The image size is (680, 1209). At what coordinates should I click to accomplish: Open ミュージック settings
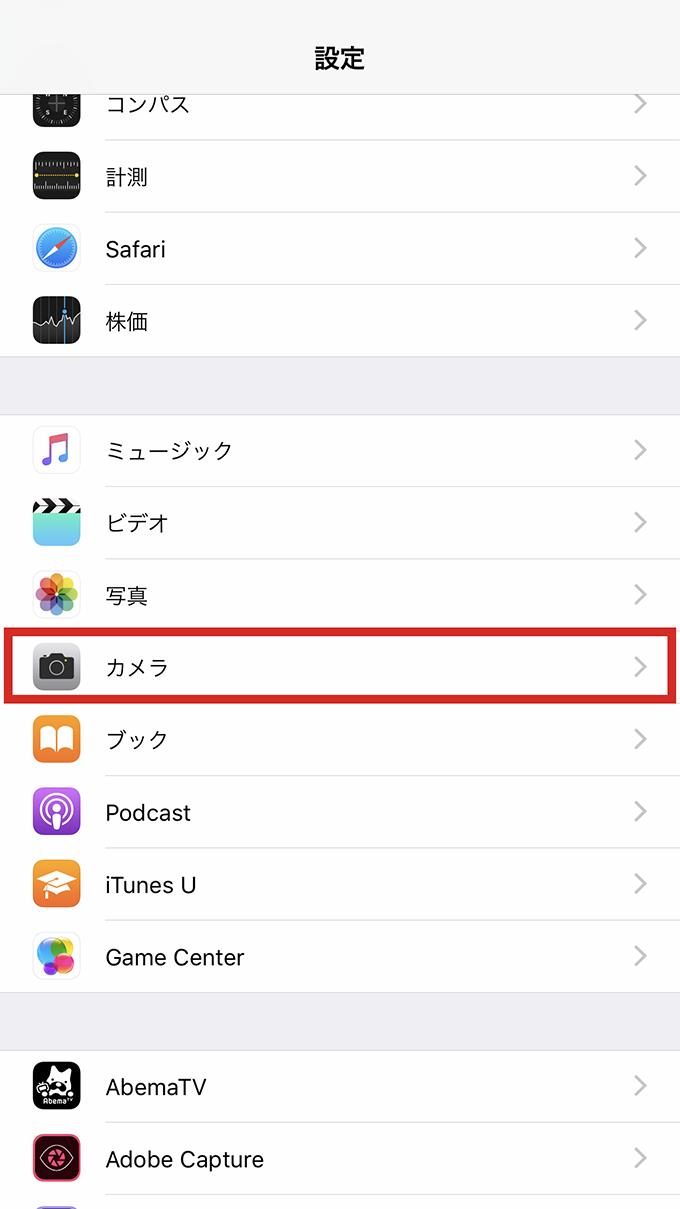[x=340, y=451]
